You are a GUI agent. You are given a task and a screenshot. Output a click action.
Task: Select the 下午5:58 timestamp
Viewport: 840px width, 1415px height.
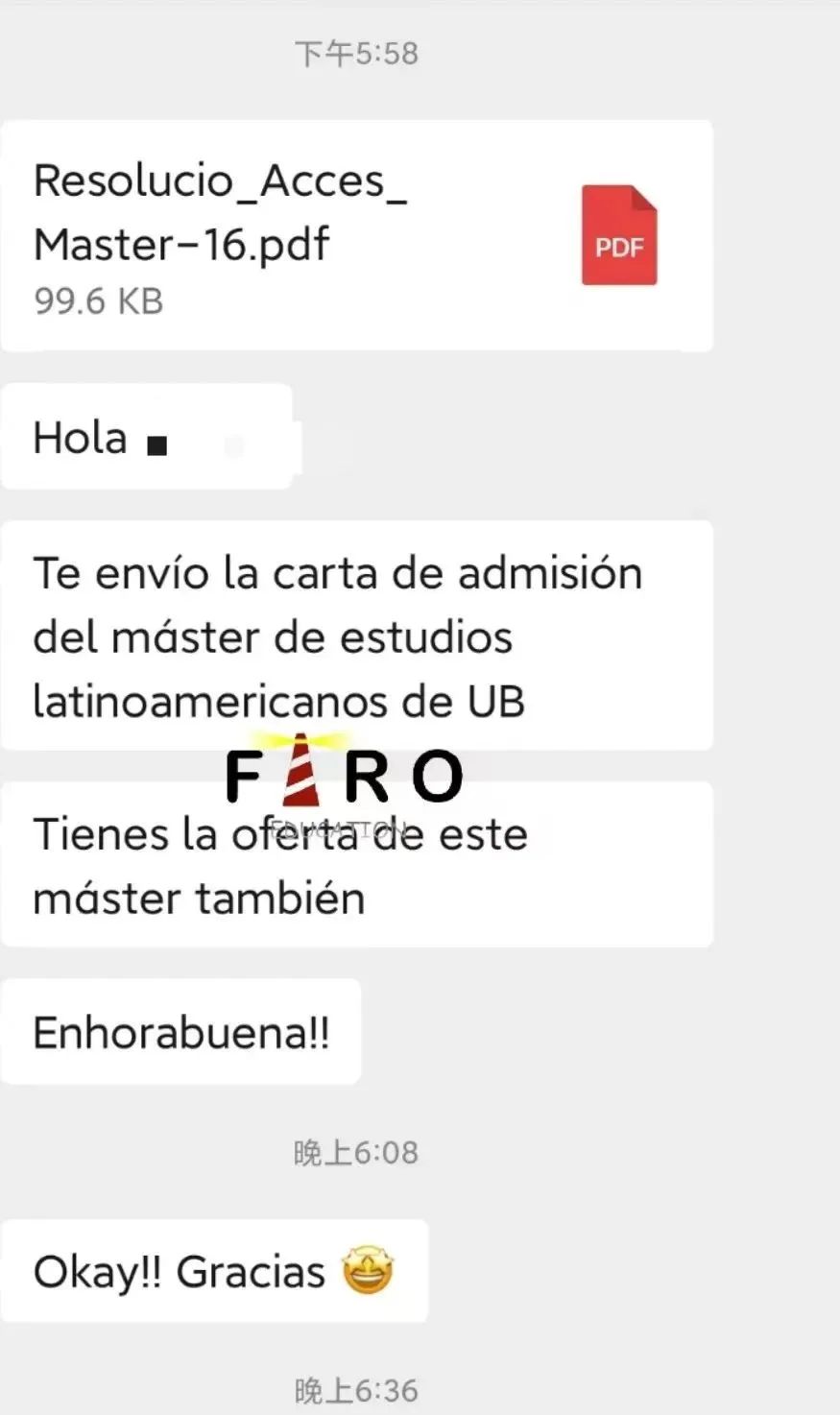tap(355, 53)
